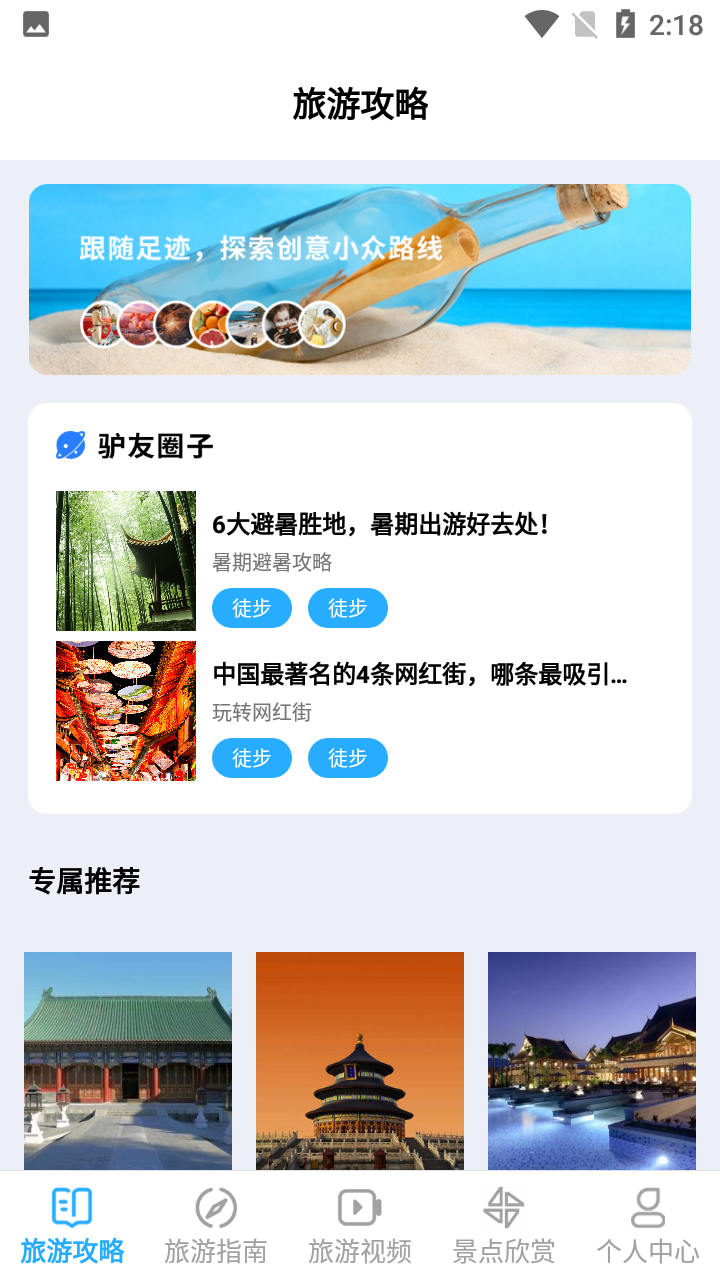This screenshot has width=720, height=1280.
Task: Tap the 徒步 tag under 玩转网红街
Action: 251,758
